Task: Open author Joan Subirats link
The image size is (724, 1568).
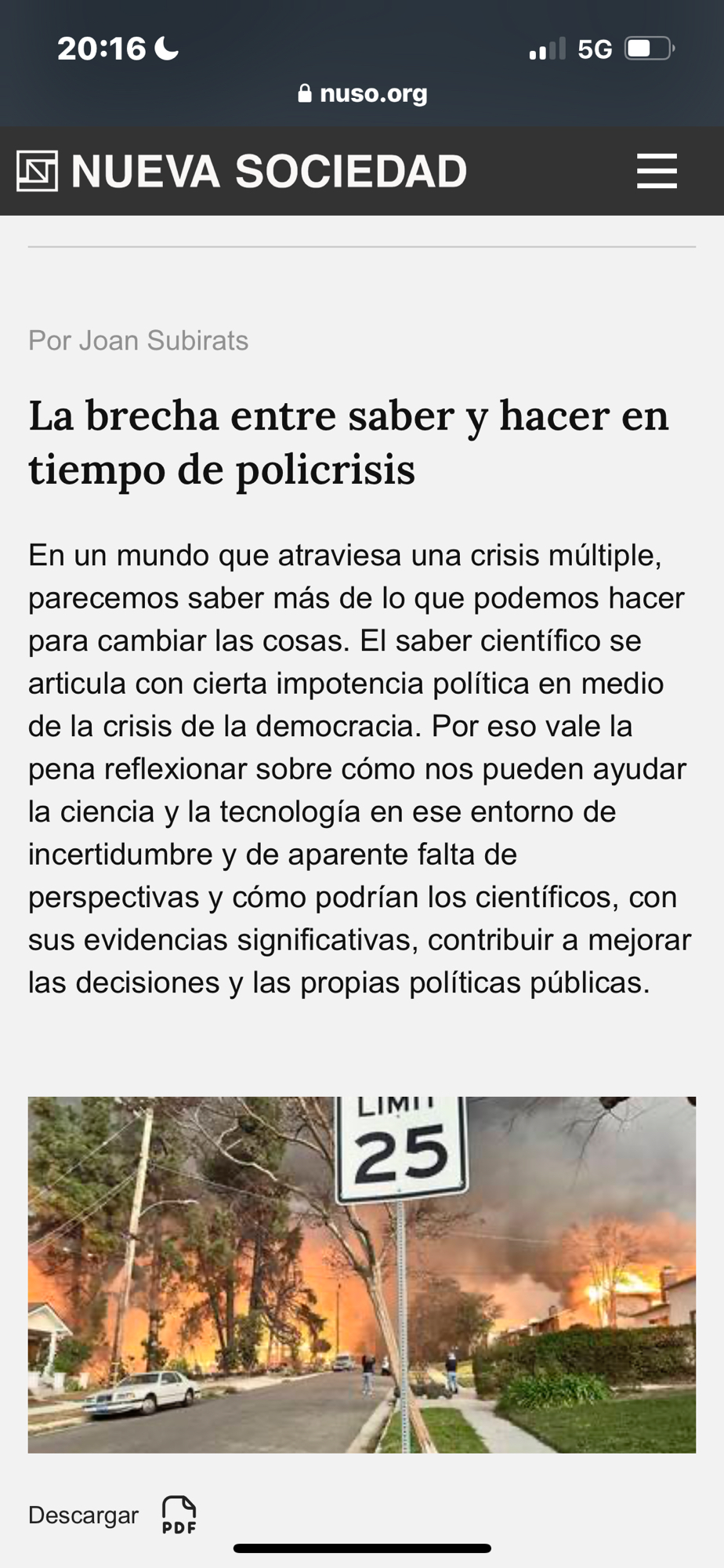Action: (x=163, y=340)
